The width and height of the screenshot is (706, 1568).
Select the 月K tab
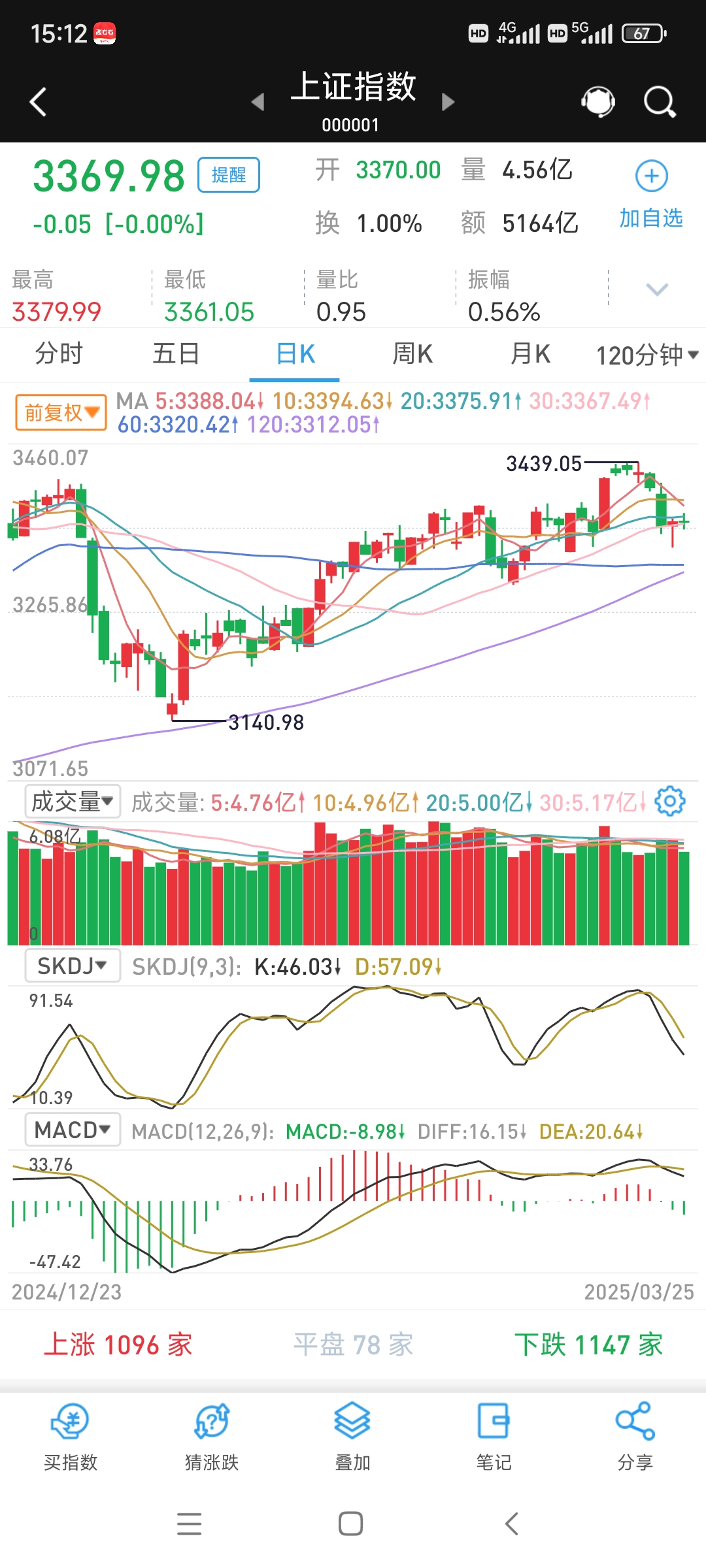529,354
